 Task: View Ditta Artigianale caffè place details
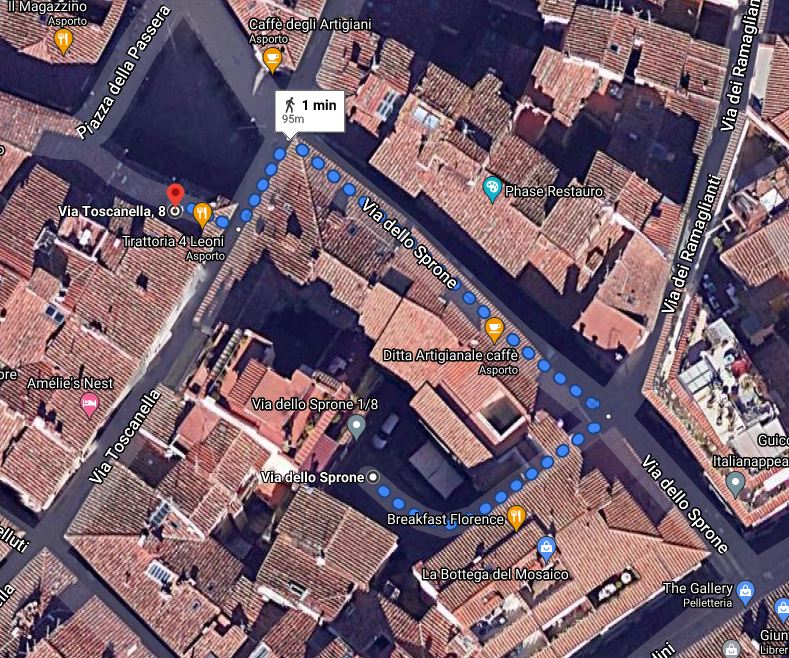click(493, 327)
